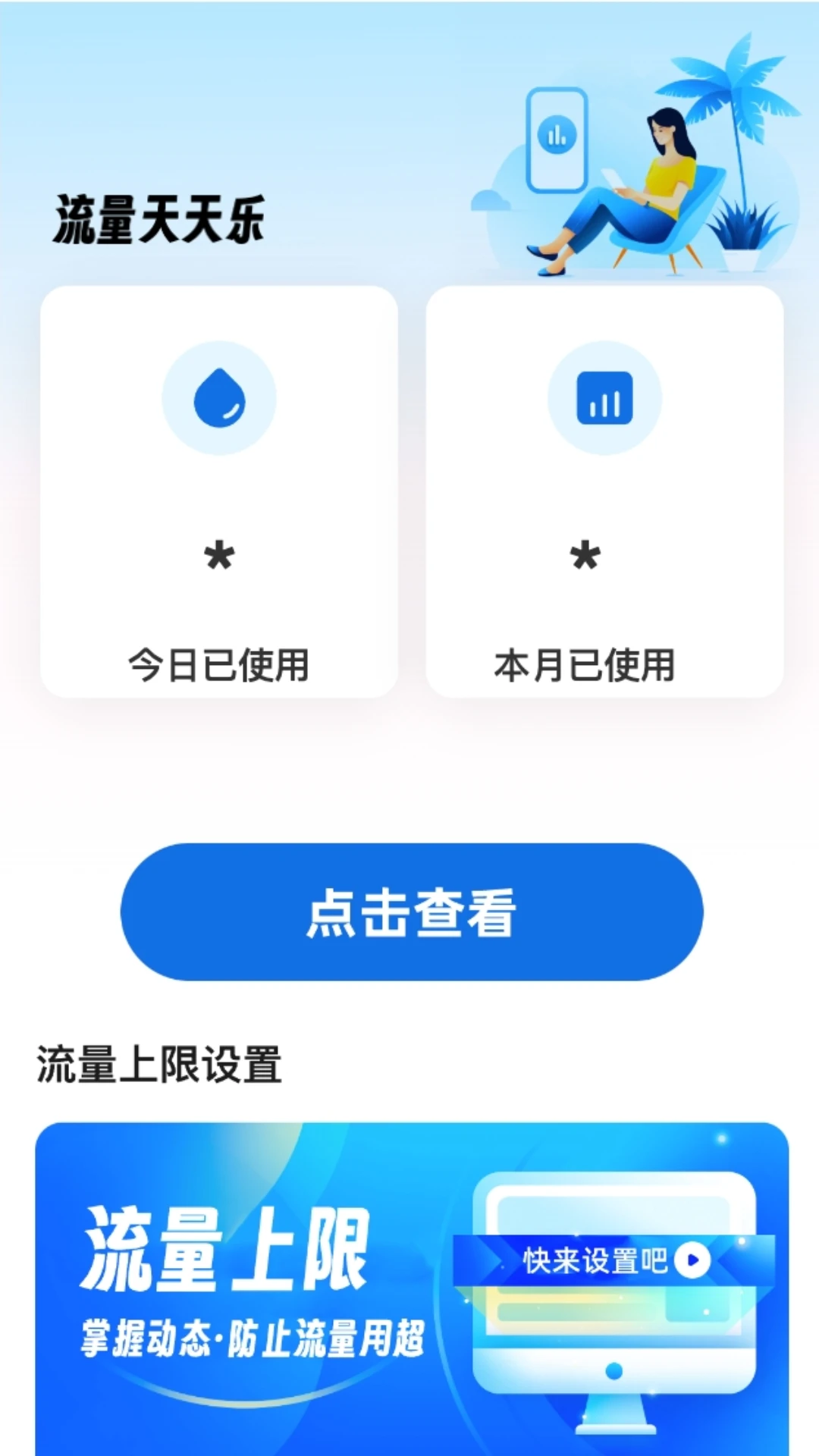Screen dimensions: 819x1456
Task: Open today's usage via the droplet circle
Action: tap(221, 398)
